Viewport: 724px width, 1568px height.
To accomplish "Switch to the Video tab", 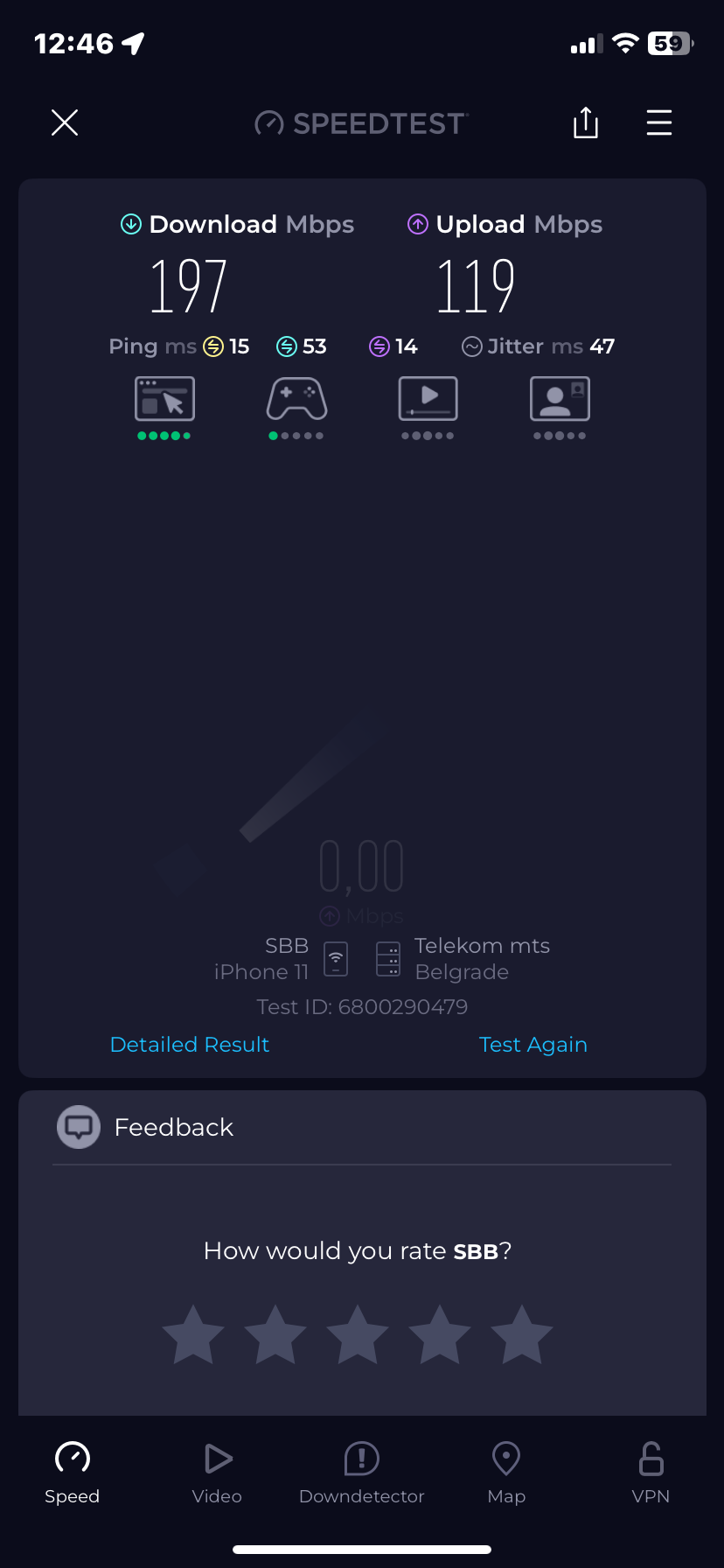I will tap(217, 1473).
